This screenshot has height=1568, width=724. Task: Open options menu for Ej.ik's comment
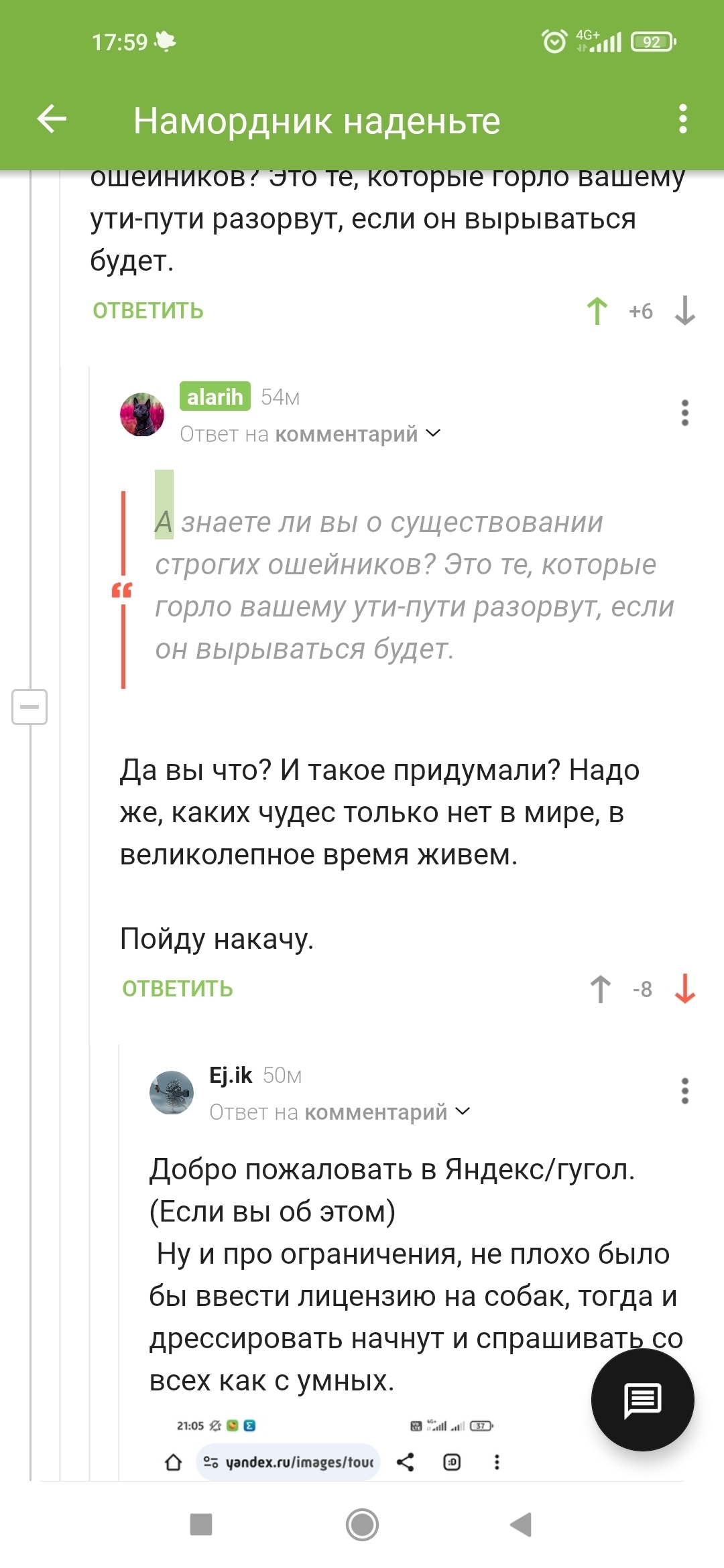(684, 1091)
